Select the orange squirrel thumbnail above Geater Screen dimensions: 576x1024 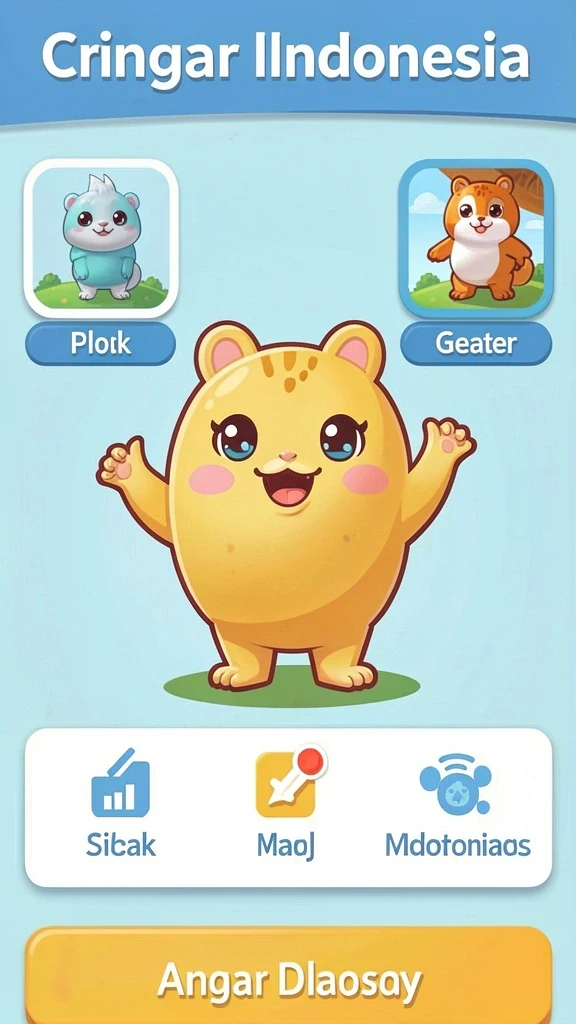pyautogui.click(x=476, y=238)
